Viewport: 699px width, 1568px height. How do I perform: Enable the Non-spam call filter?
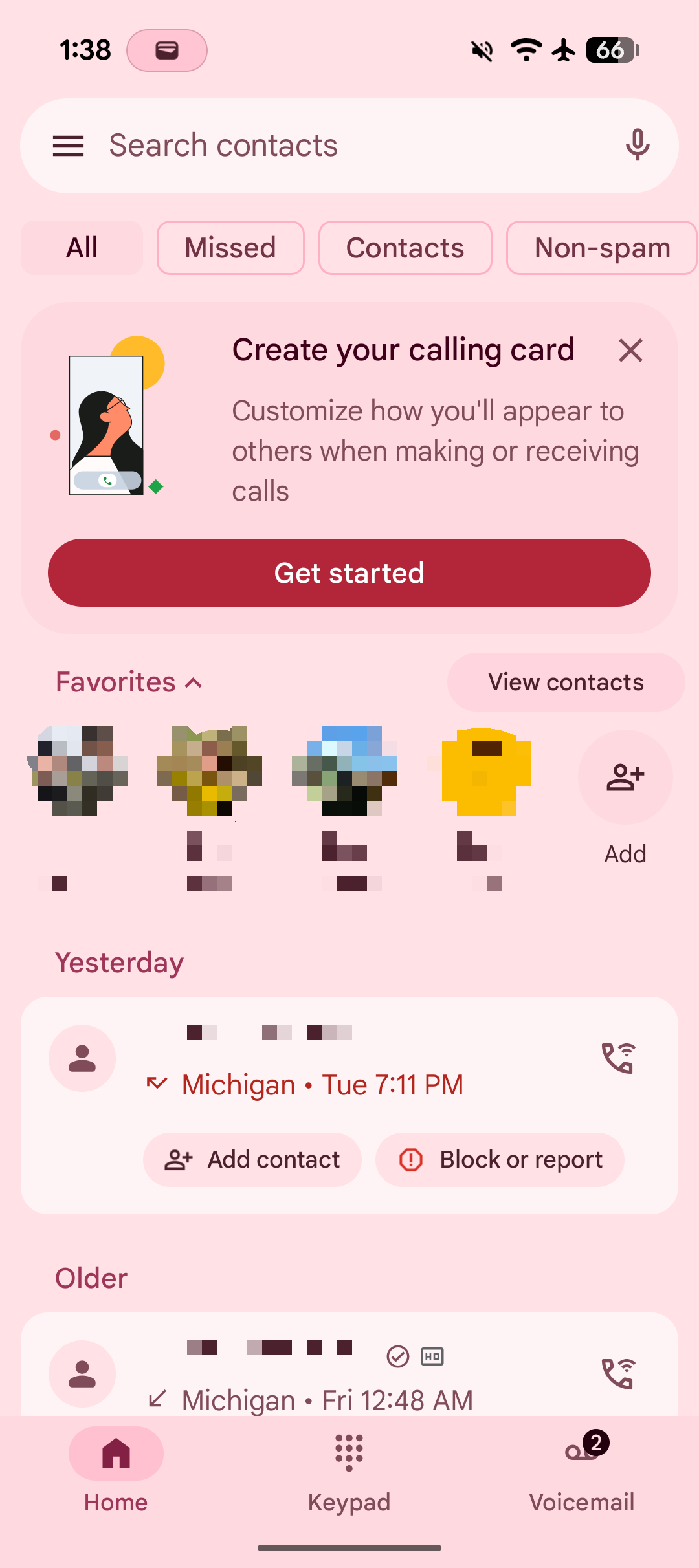[x=602, y=247]
